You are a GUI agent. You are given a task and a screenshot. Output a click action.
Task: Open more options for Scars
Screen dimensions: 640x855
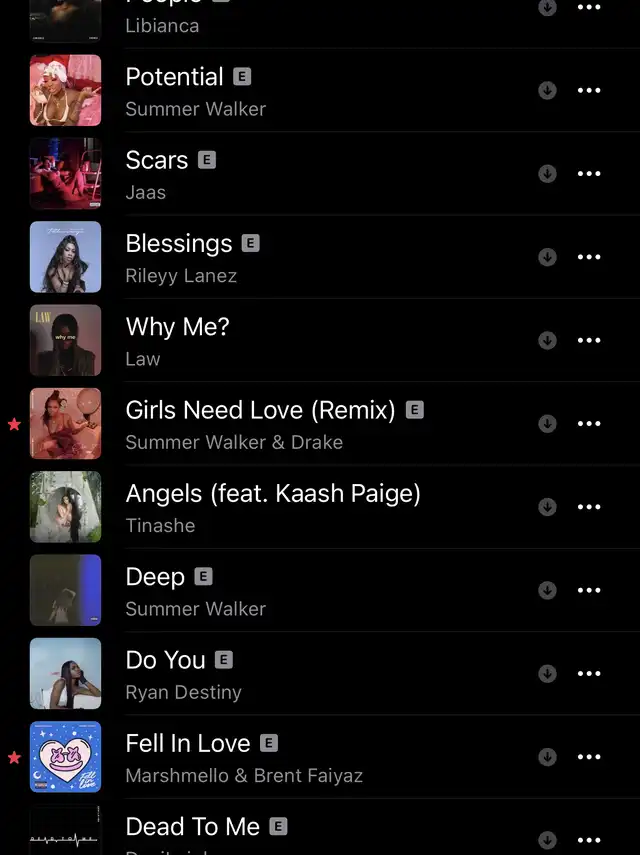point(590,174)
